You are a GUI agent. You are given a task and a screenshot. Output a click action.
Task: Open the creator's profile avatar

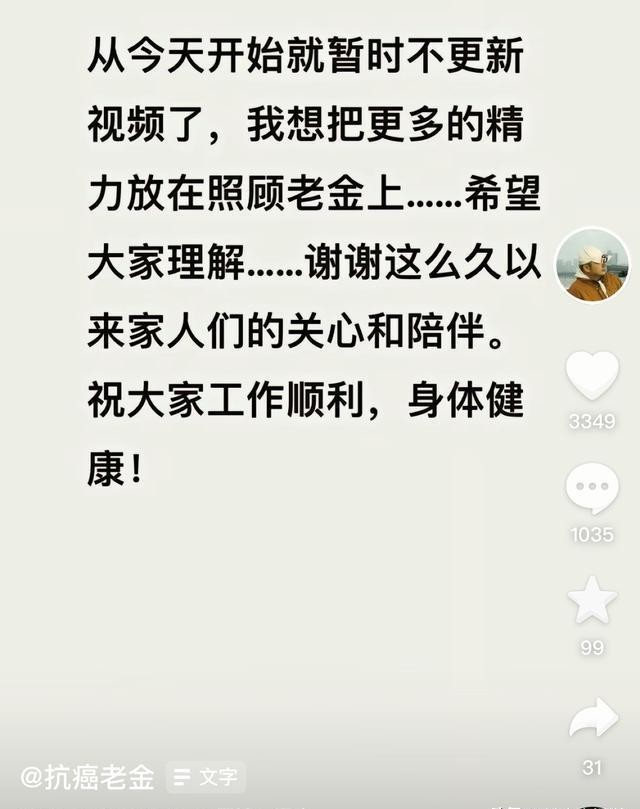point(592,266)
